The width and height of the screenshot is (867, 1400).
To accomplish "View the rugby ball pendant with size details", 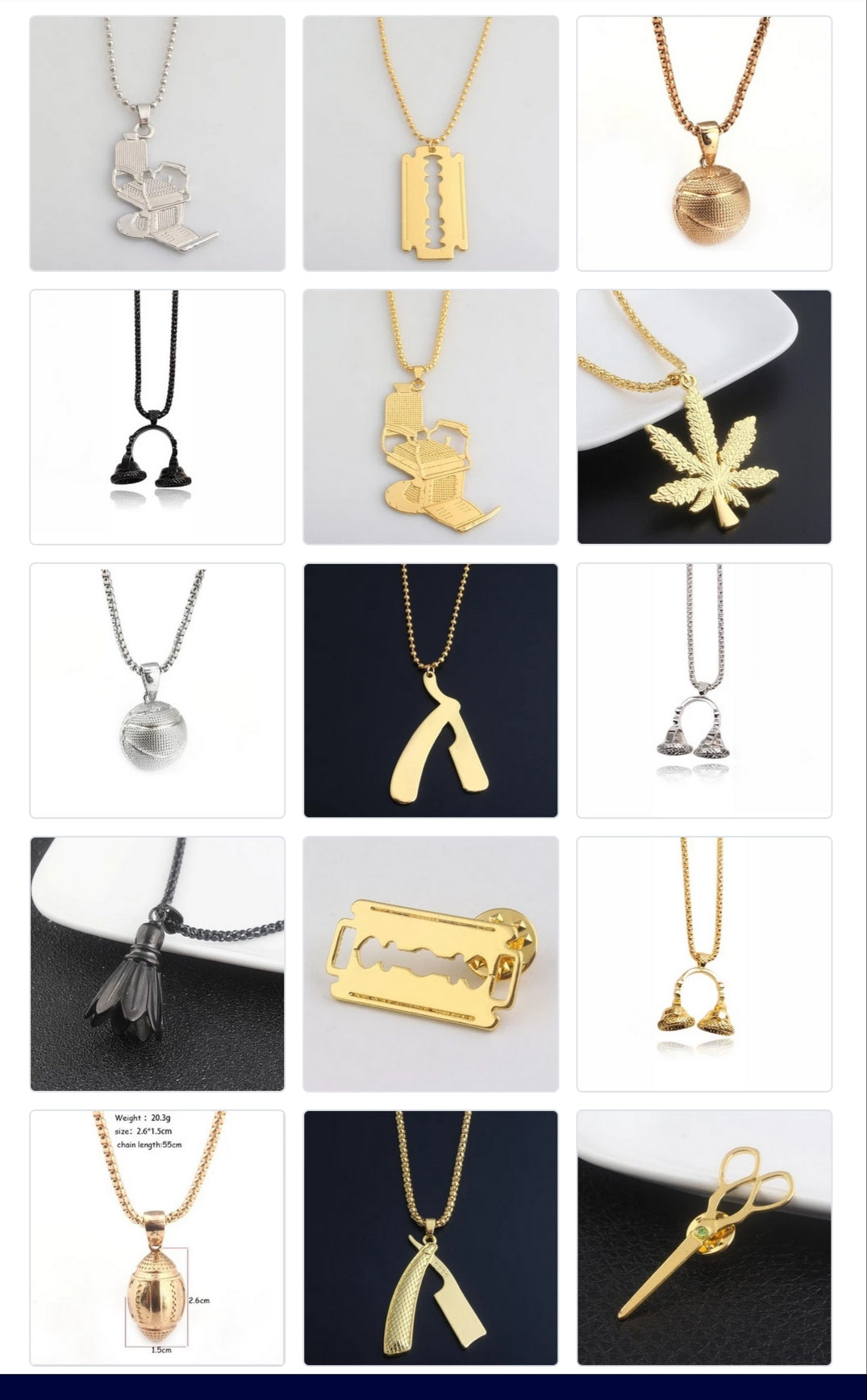I will click(157, 1237).
